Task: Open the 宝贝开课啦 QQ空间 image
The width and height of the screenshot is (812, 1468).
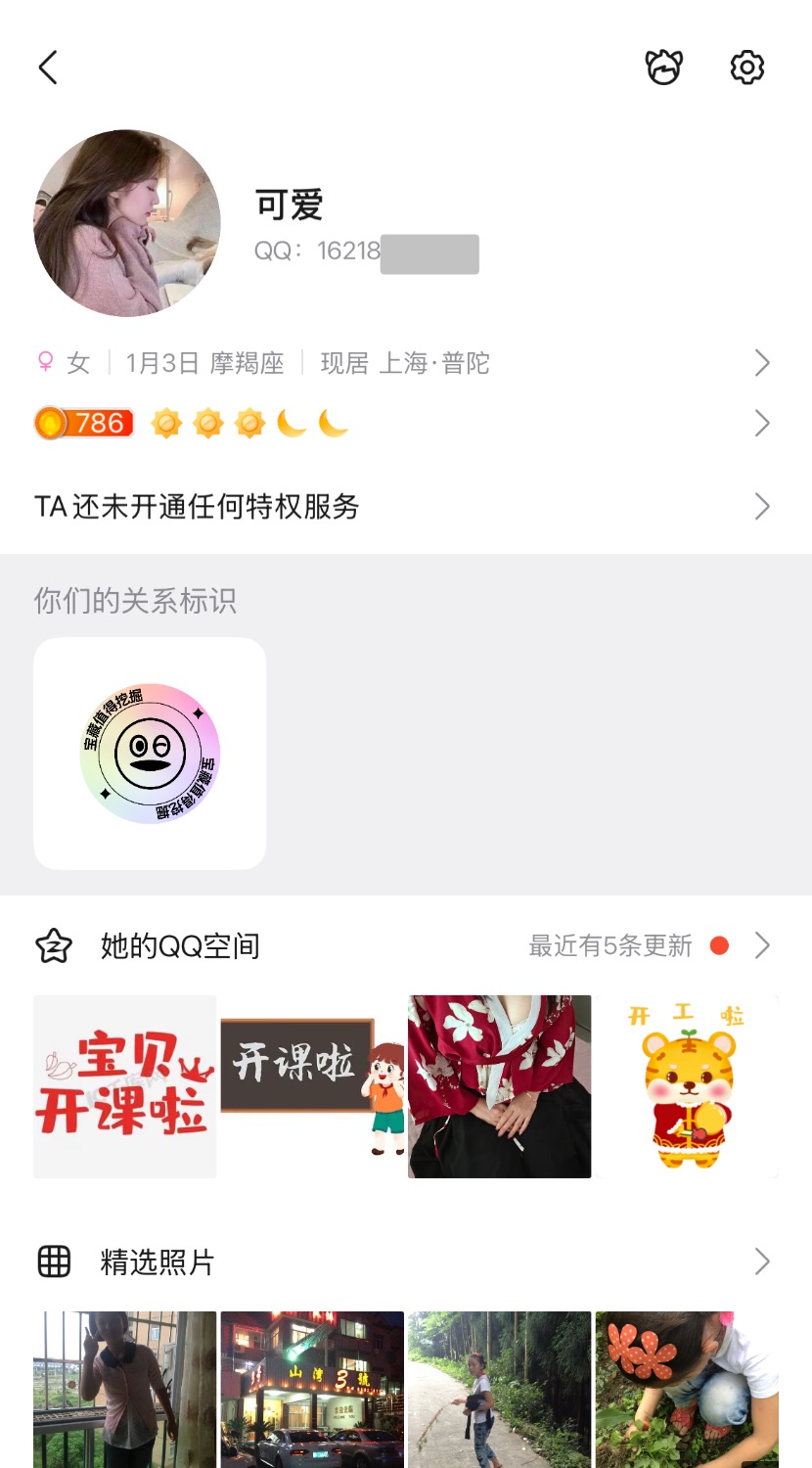Action: 125,1086
